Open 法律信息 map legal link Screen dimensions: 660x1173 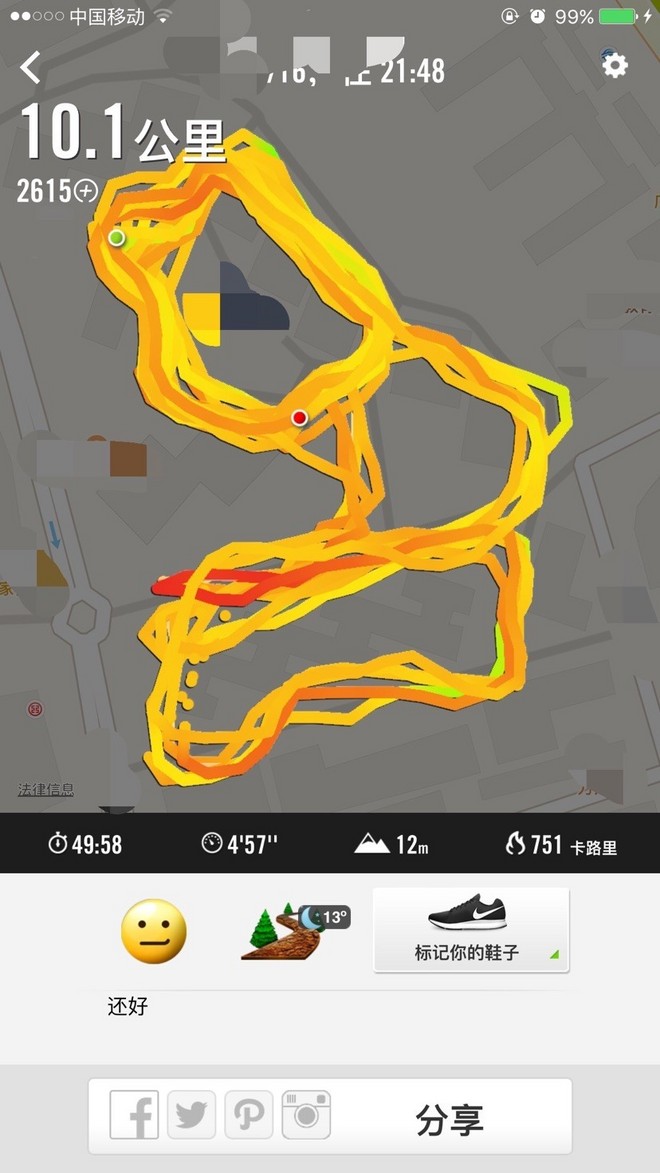(x=45, y=789)
